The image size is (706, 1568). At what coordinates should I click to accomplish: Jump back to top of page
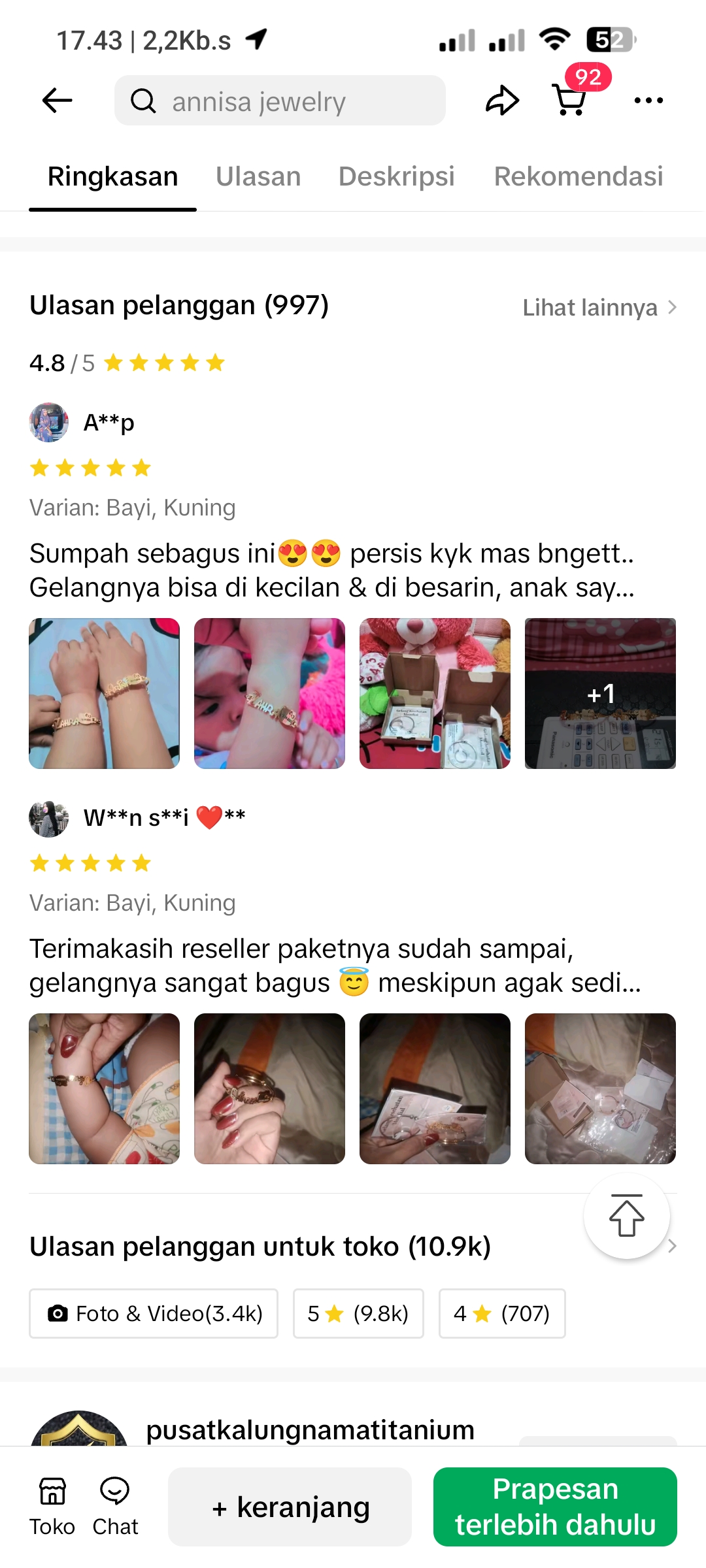(x=626, y=1216)
